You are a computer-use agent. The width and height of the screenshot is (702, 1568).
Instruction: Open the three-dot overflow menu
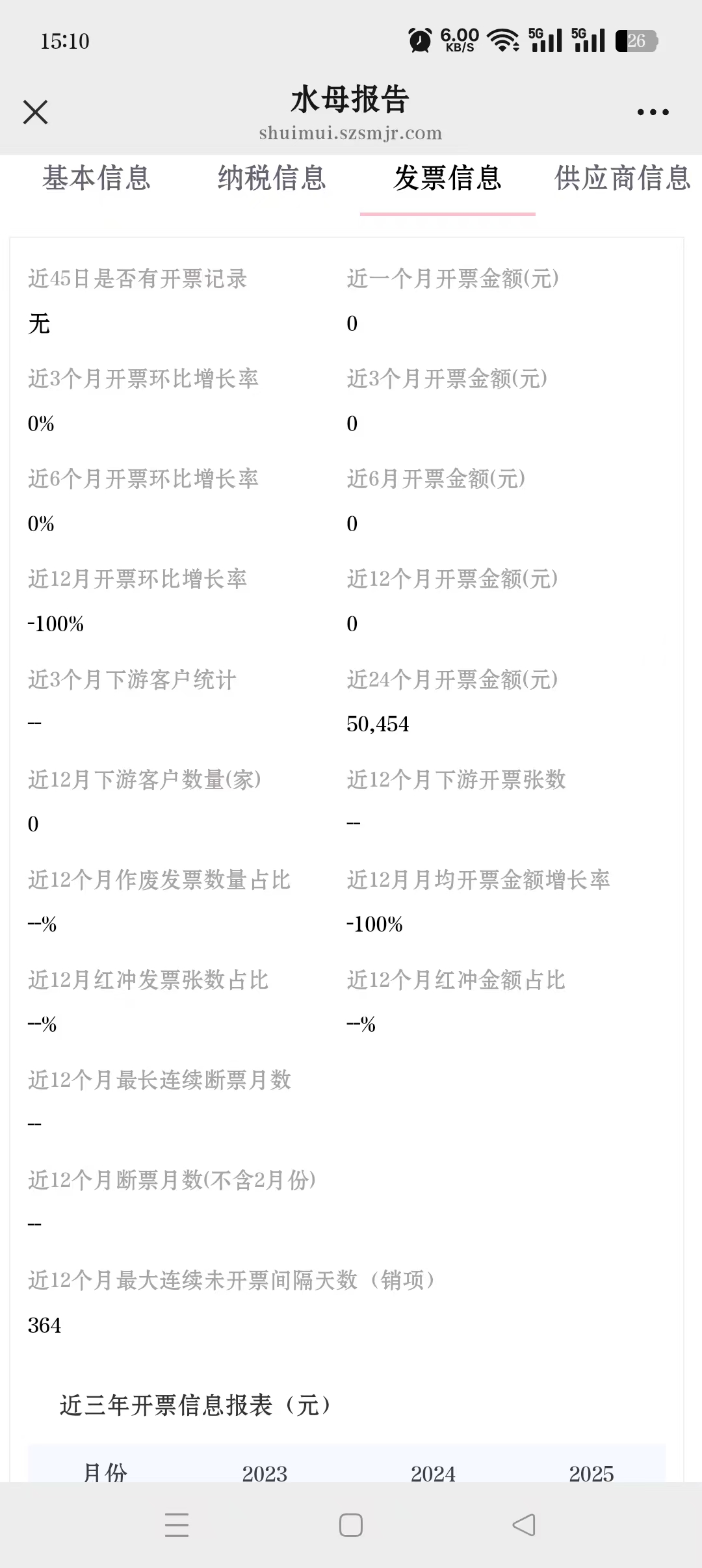tap(653, 112)
